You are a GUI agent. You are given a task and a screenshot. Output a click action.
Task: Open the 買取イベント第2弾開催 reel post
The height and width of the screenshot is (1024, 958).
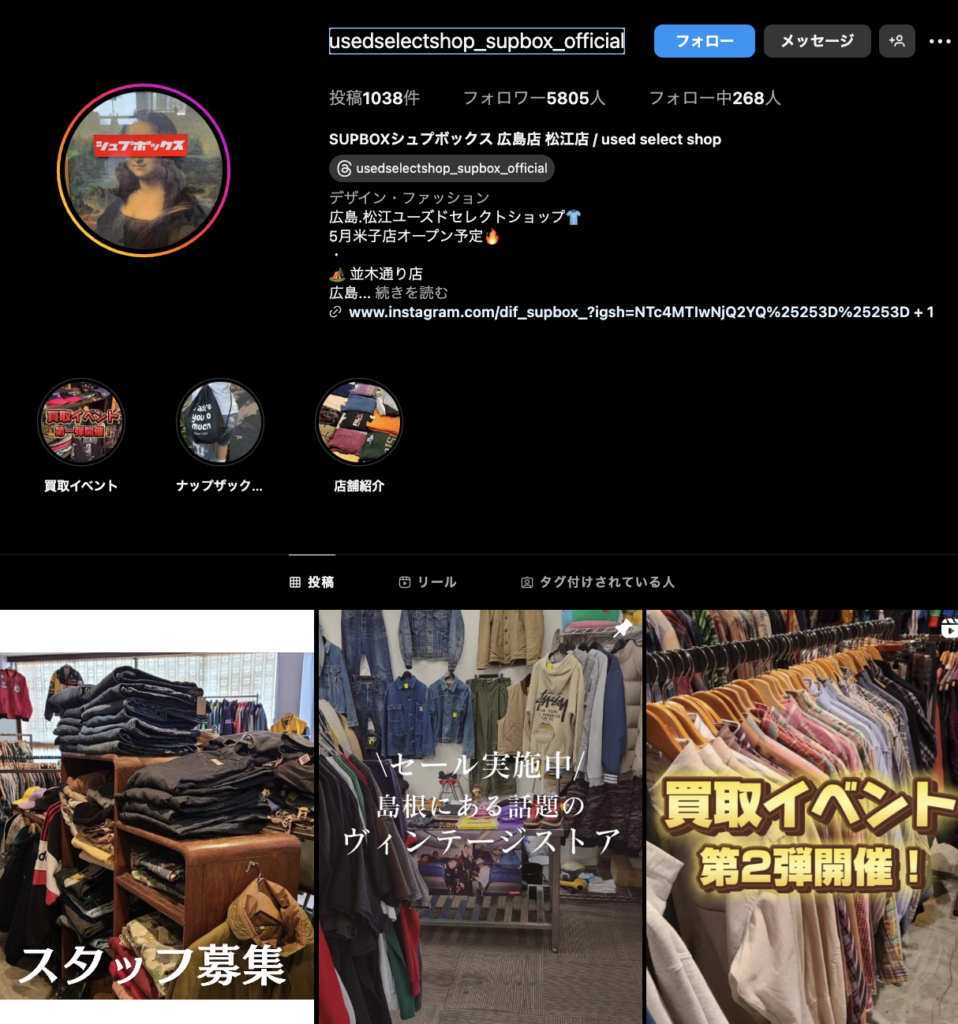(x=802, y=815)
